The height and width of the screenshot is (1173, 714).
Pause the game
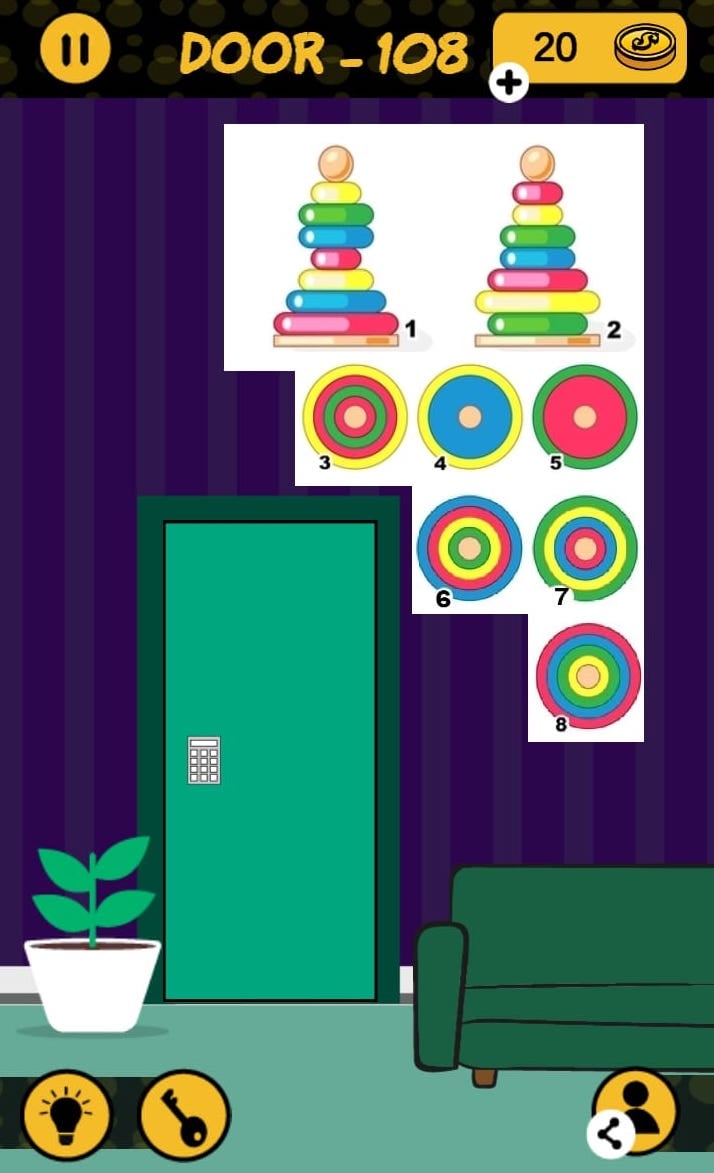click(75, 47)
